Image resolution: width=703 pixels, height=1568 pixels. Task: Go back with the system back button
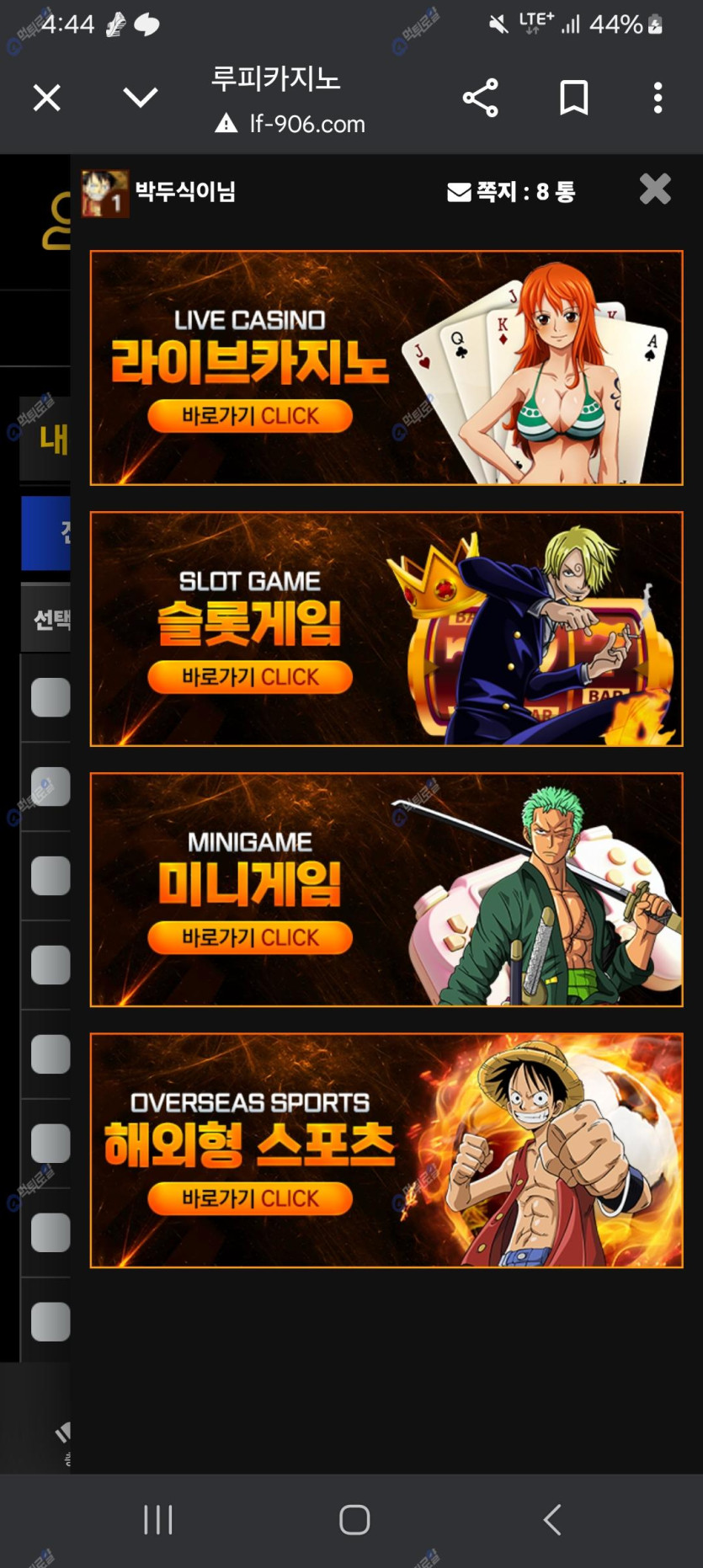552,1520
